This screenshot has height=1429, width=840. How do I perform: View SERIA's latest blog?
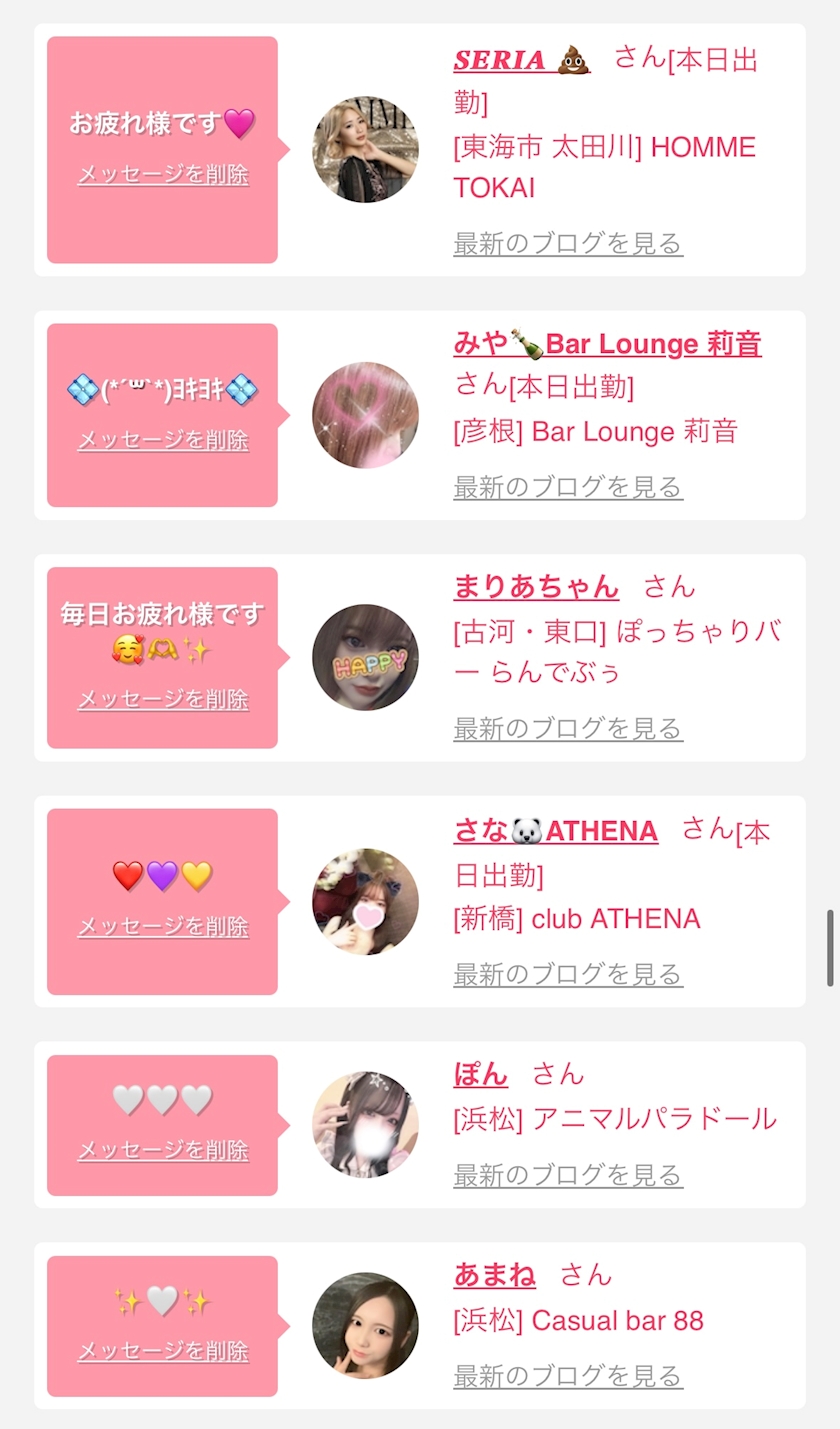click(568, 243)
